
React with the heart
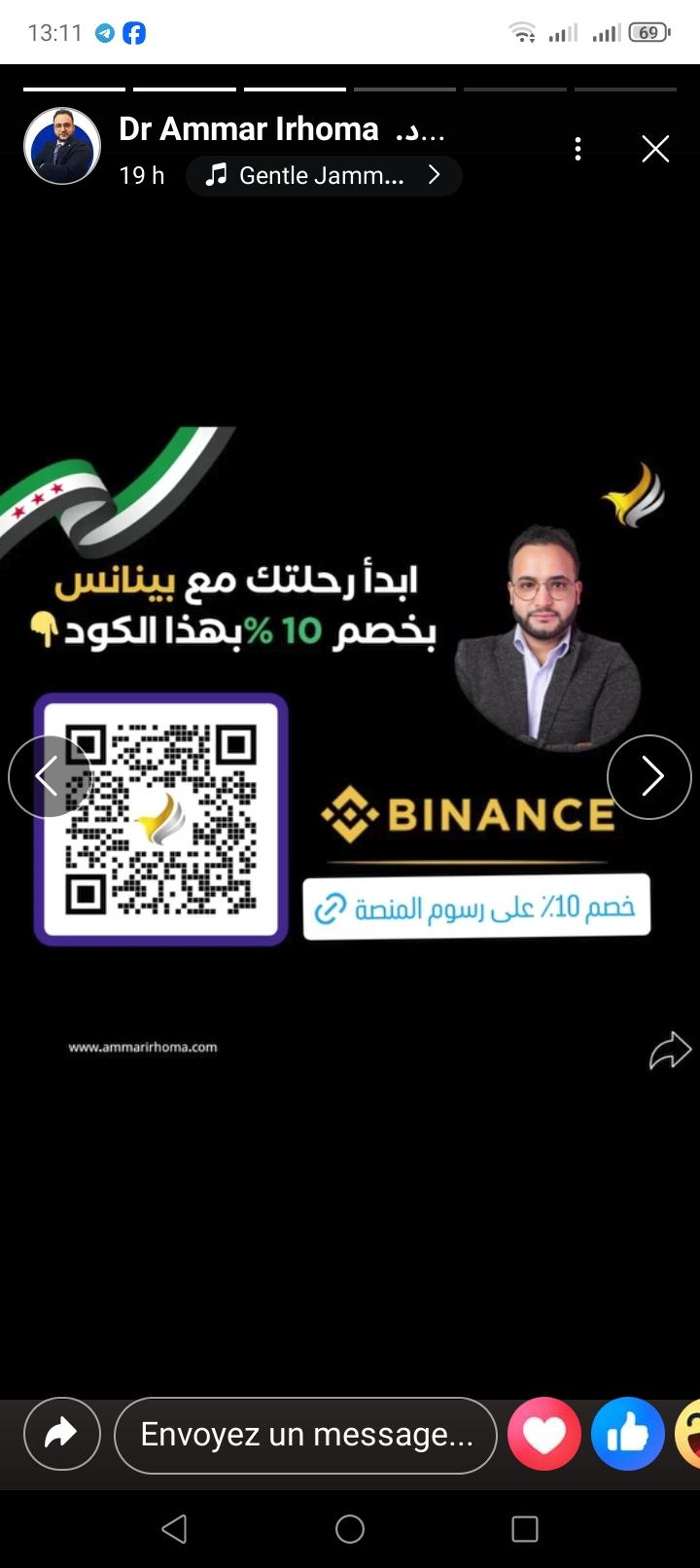(x=543, y=1434)
